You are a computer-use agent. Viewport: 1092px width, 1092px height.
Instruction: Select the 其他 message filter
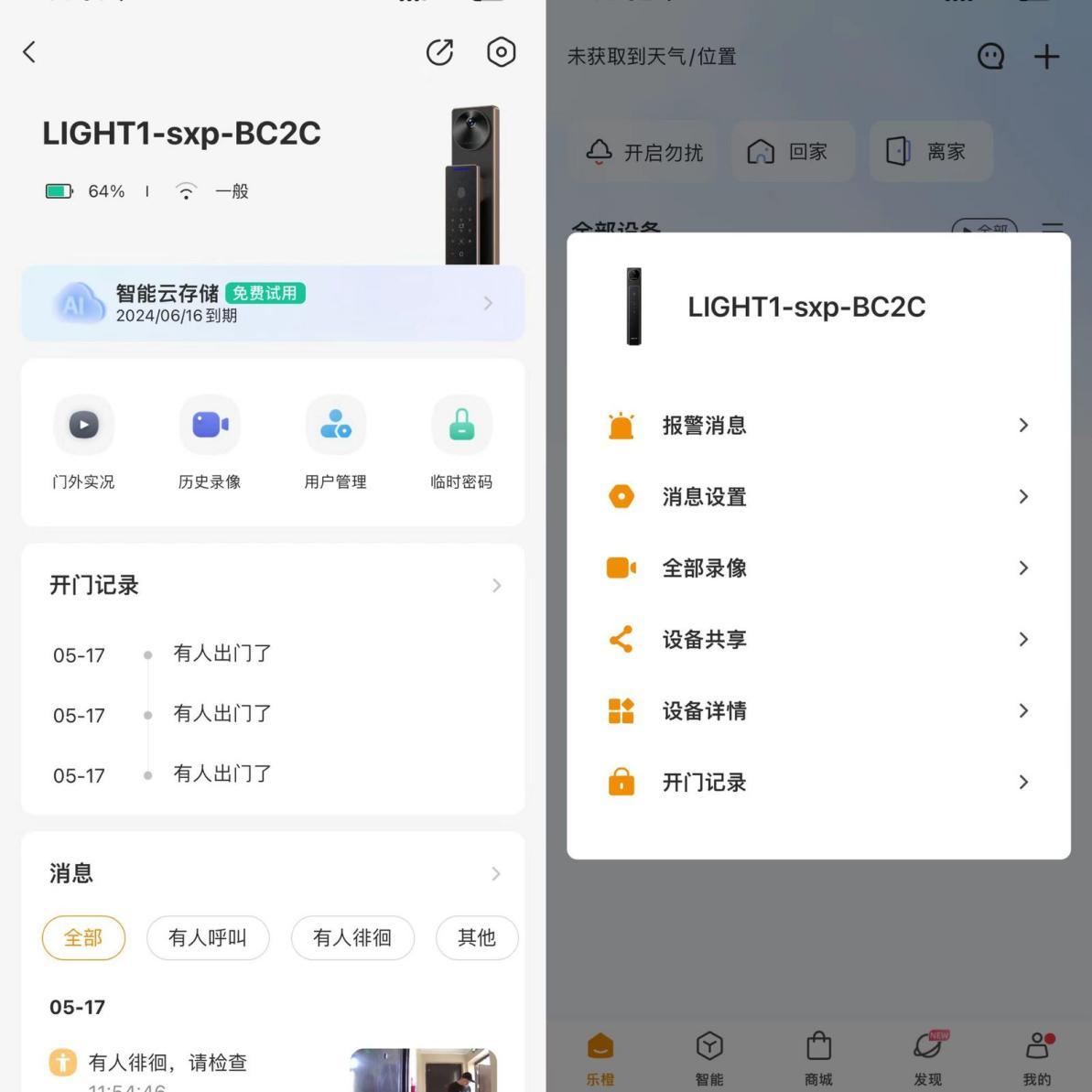(476, 937)
